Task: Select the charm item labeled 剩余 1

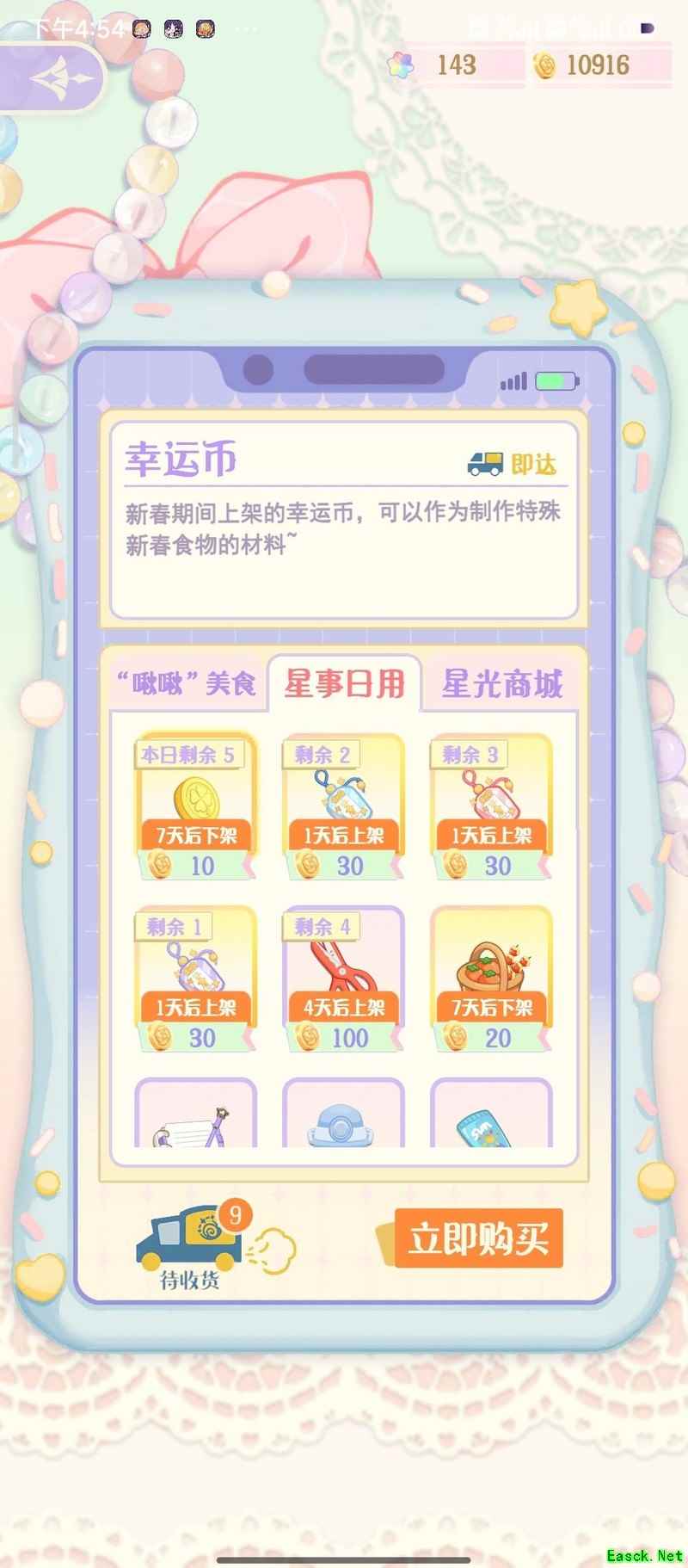Action: 196,978
